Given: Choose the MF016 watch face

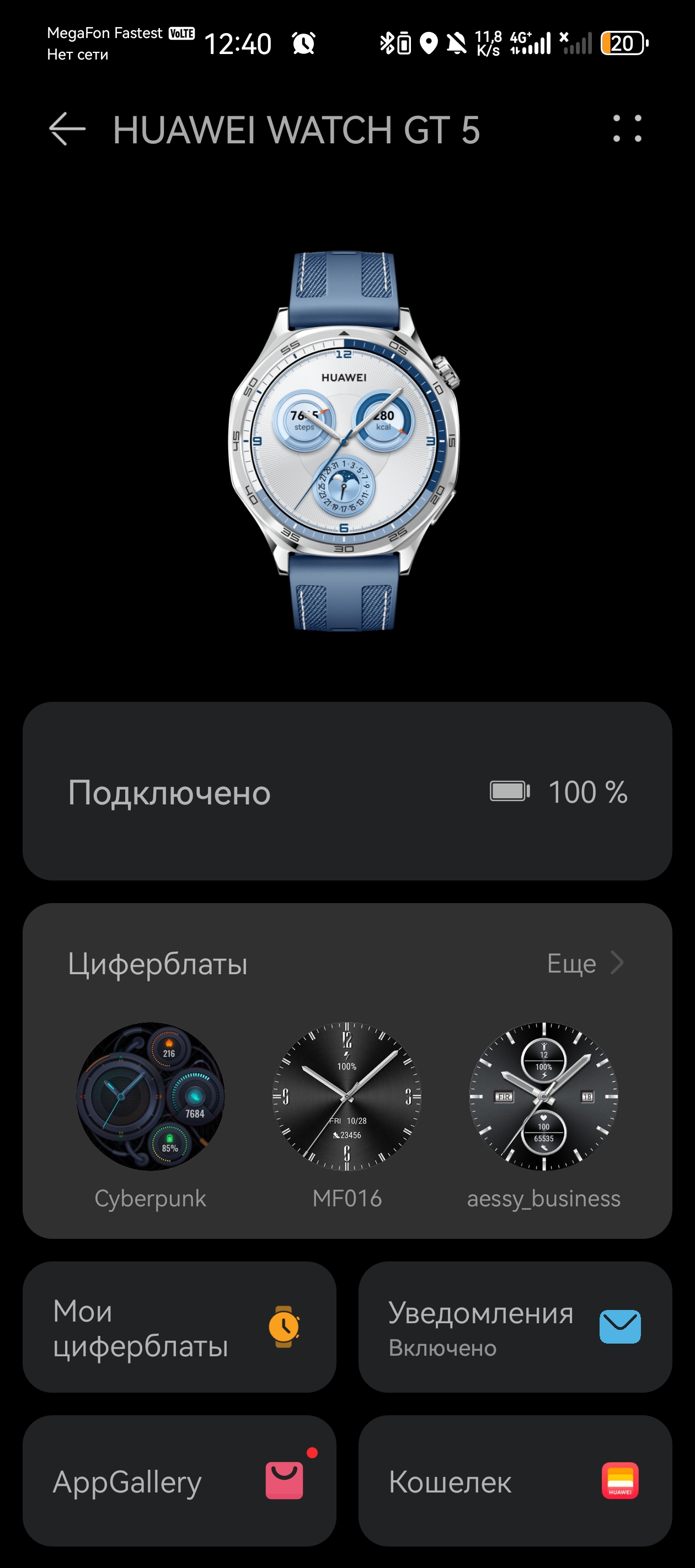Looking at the screenshot, I should point(346,1096).
